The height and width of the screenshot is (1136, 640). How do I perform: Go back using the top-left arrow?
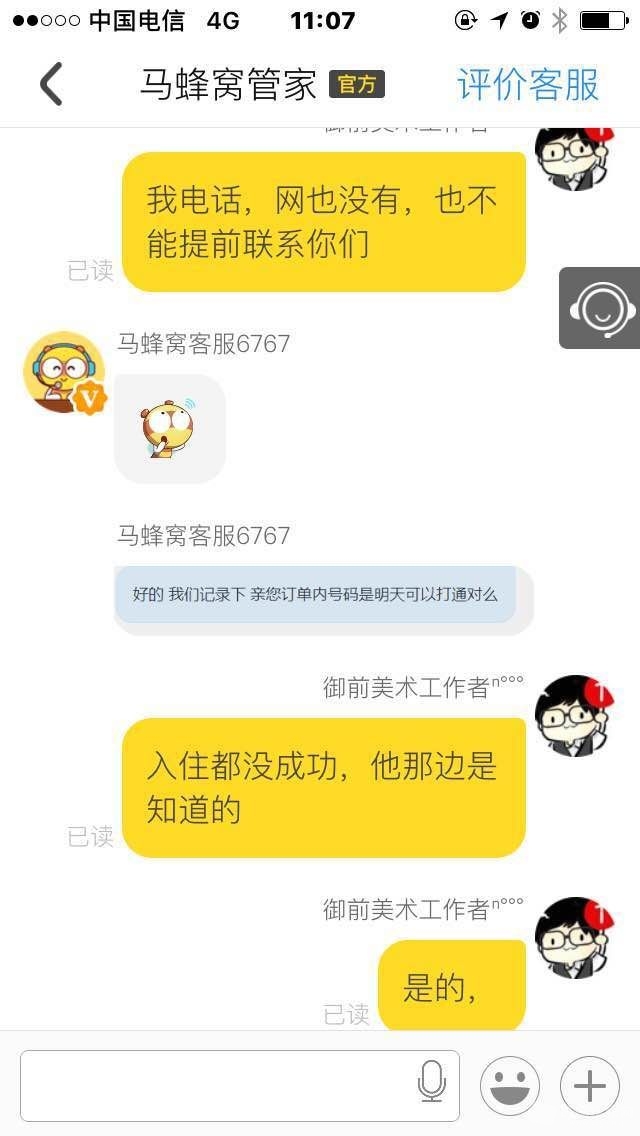pyautogui.click(x=52, y=84)
